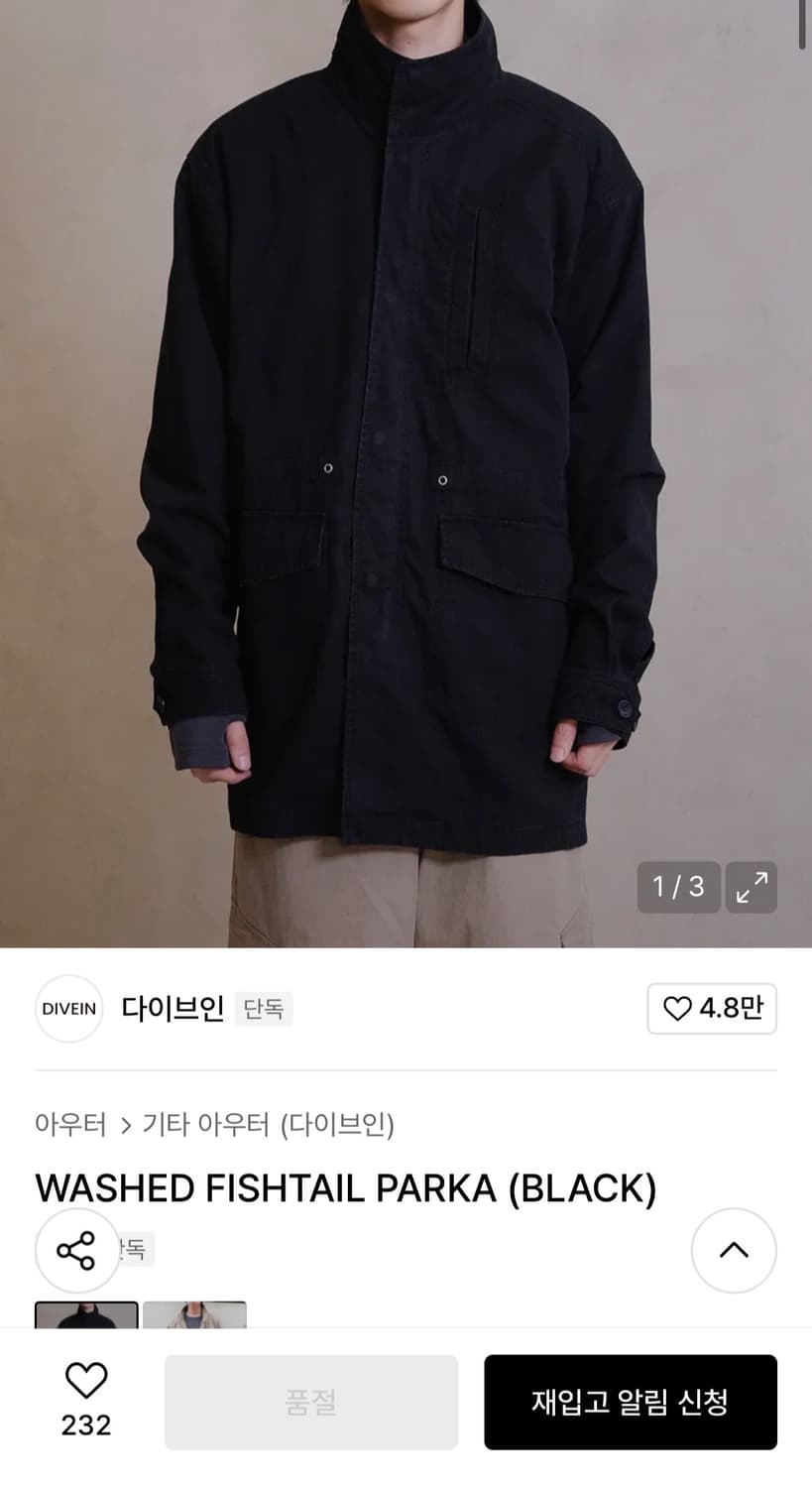Image resolution: width=812 pixels, height=1488 pixels.
Task: Toggle brand favorite with the 4.8만 heart button
Action: [x=712, y=1008]
